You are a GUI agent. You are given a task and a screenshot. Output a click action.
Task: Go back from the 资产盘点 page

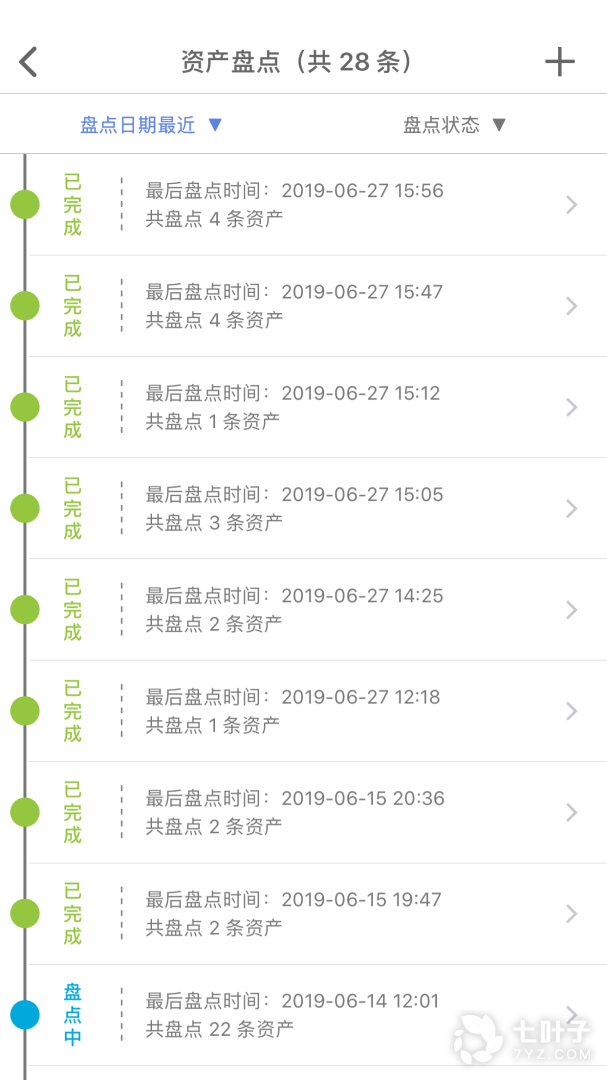pos(29,62)
